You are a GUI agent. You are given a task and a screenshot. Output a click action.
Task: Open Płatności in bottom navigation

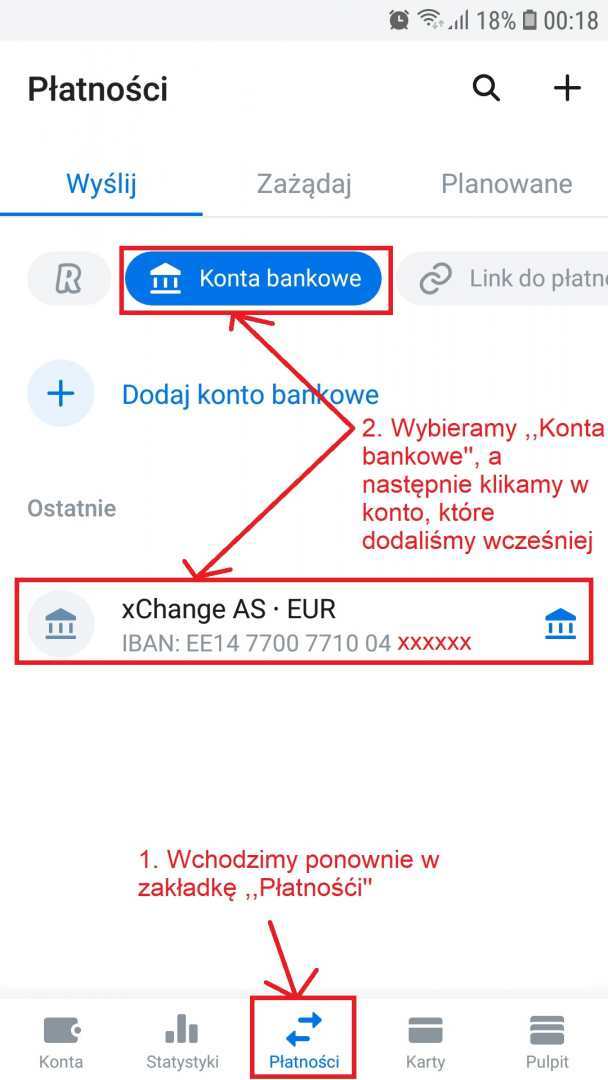(304, 1040)
